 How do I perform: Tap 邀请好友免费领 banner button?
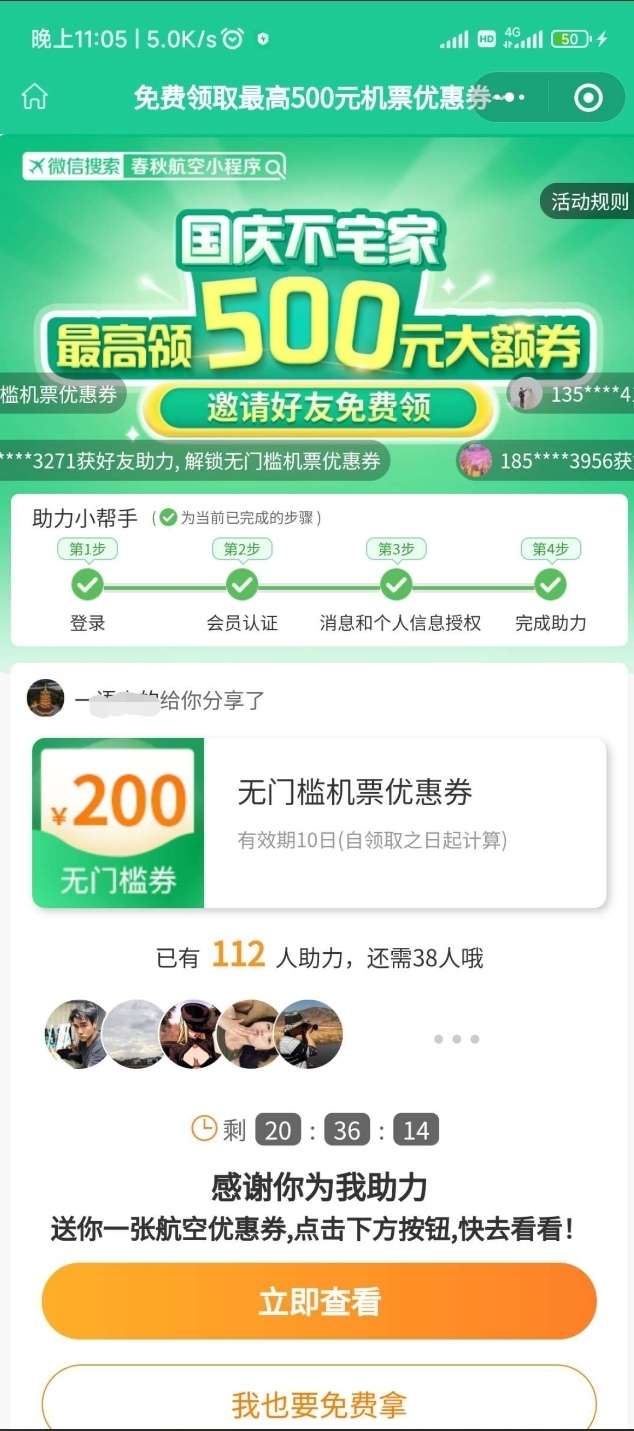click(318, 408)
